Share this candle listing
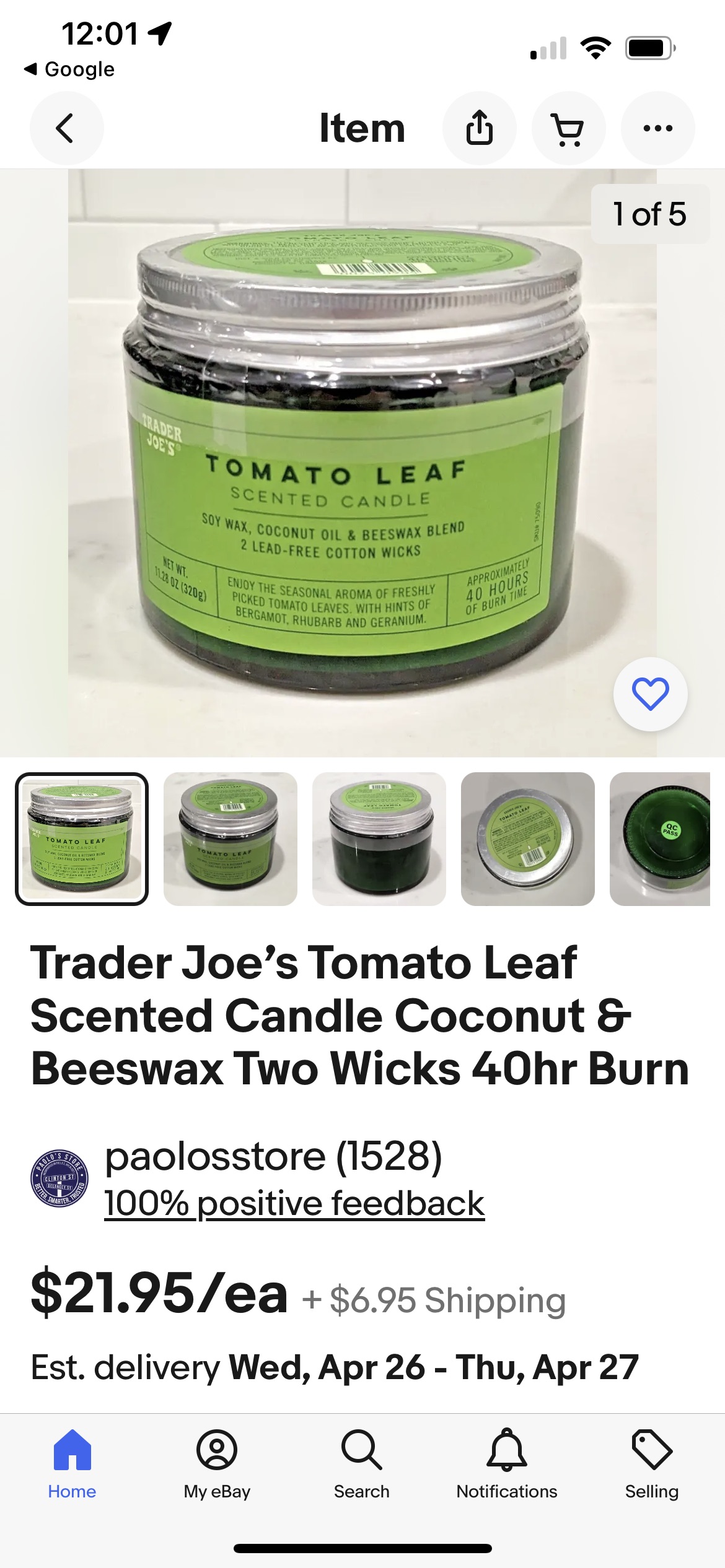Viewport: 725px width, 1568px height. point(479,128)
